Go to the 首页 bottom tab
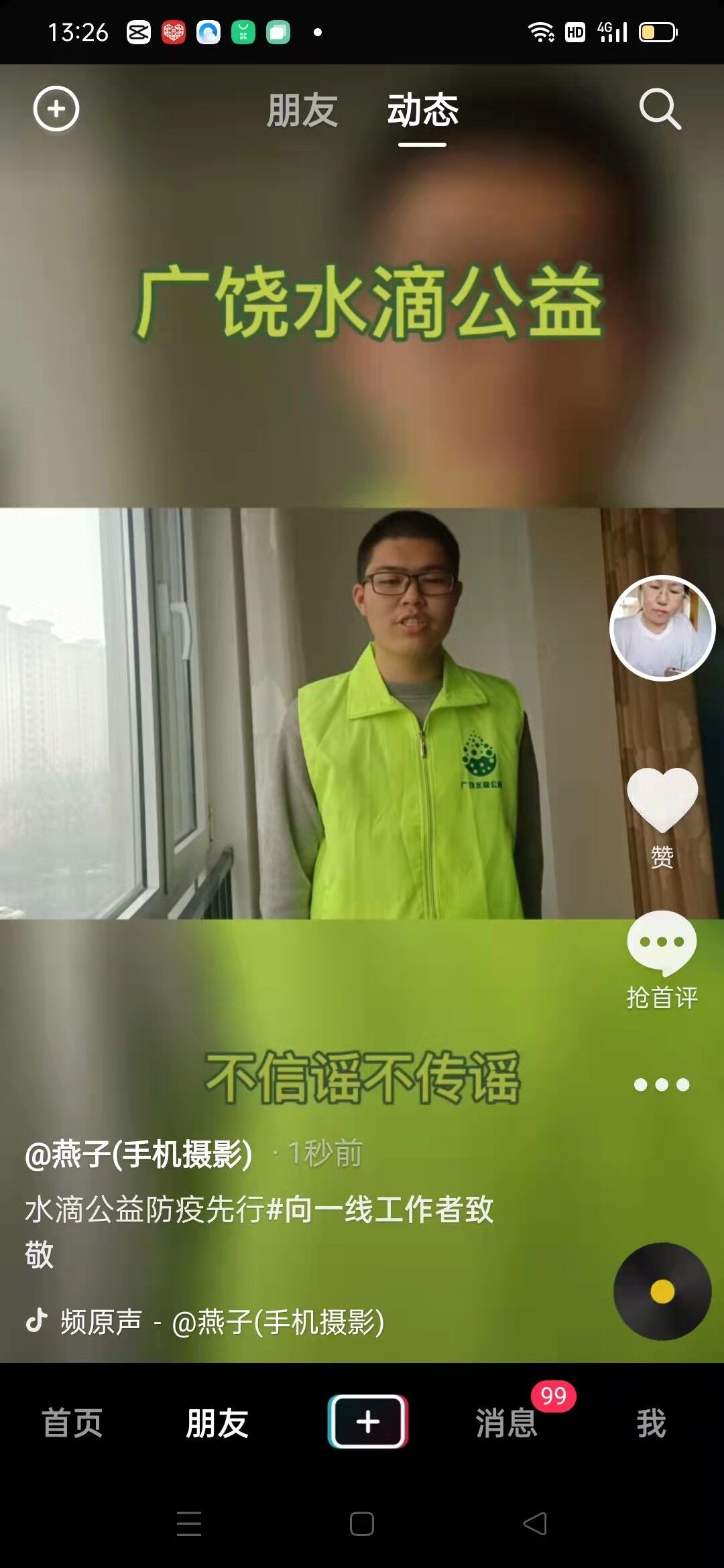 coord(72,1422)
